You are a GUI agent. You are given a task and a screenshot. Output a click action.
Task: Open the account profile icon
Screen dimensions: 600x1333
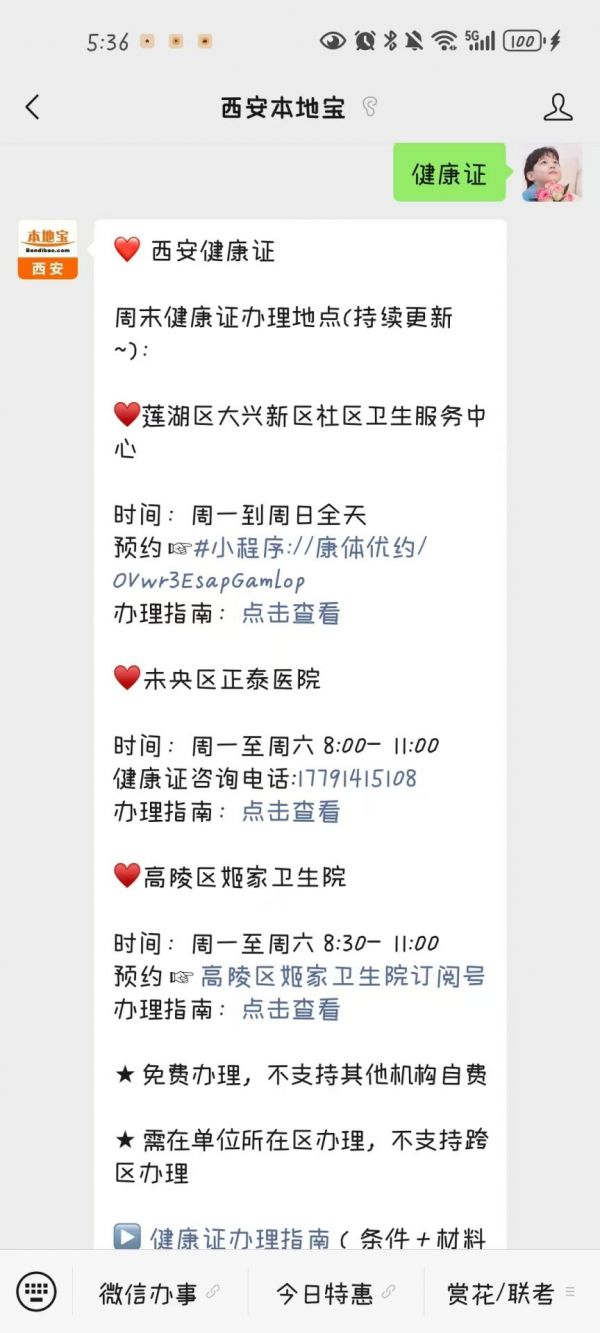[x=557, y=107]
